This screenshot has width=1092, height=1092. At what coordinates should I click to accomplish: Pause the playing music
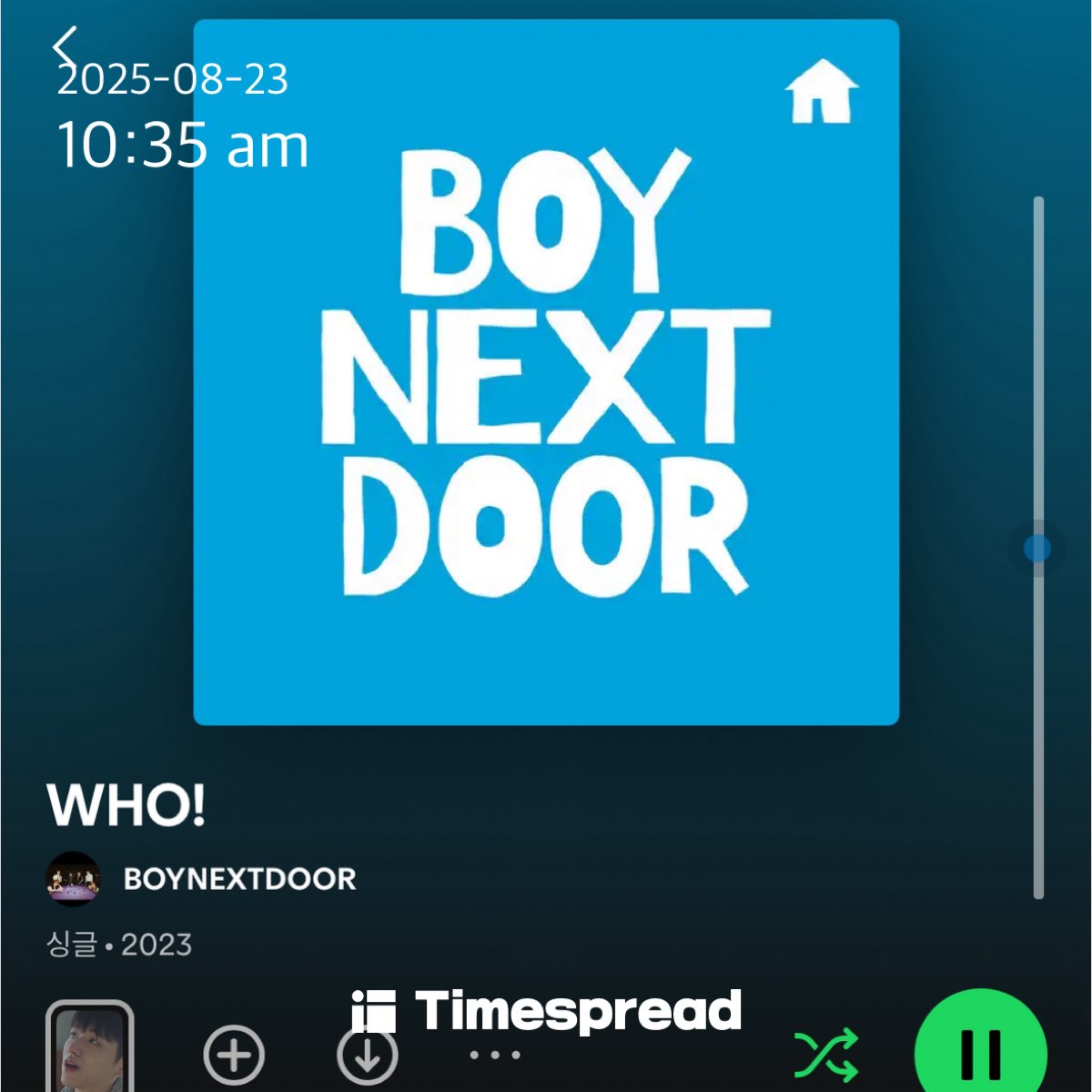(x=980, y=1053)
